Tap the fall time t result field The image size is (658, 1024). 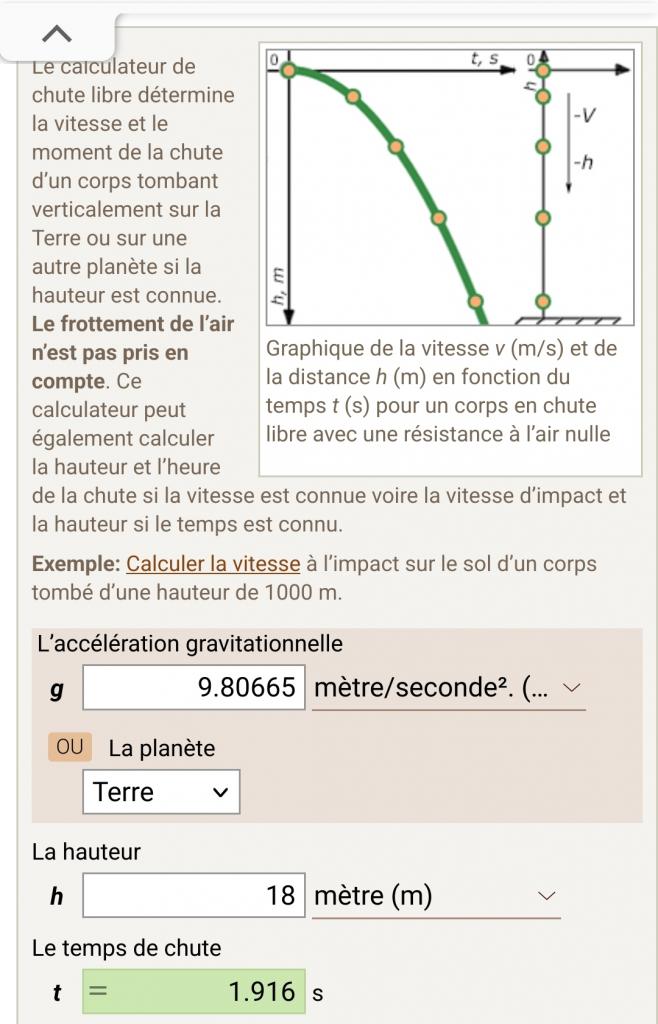194,992
